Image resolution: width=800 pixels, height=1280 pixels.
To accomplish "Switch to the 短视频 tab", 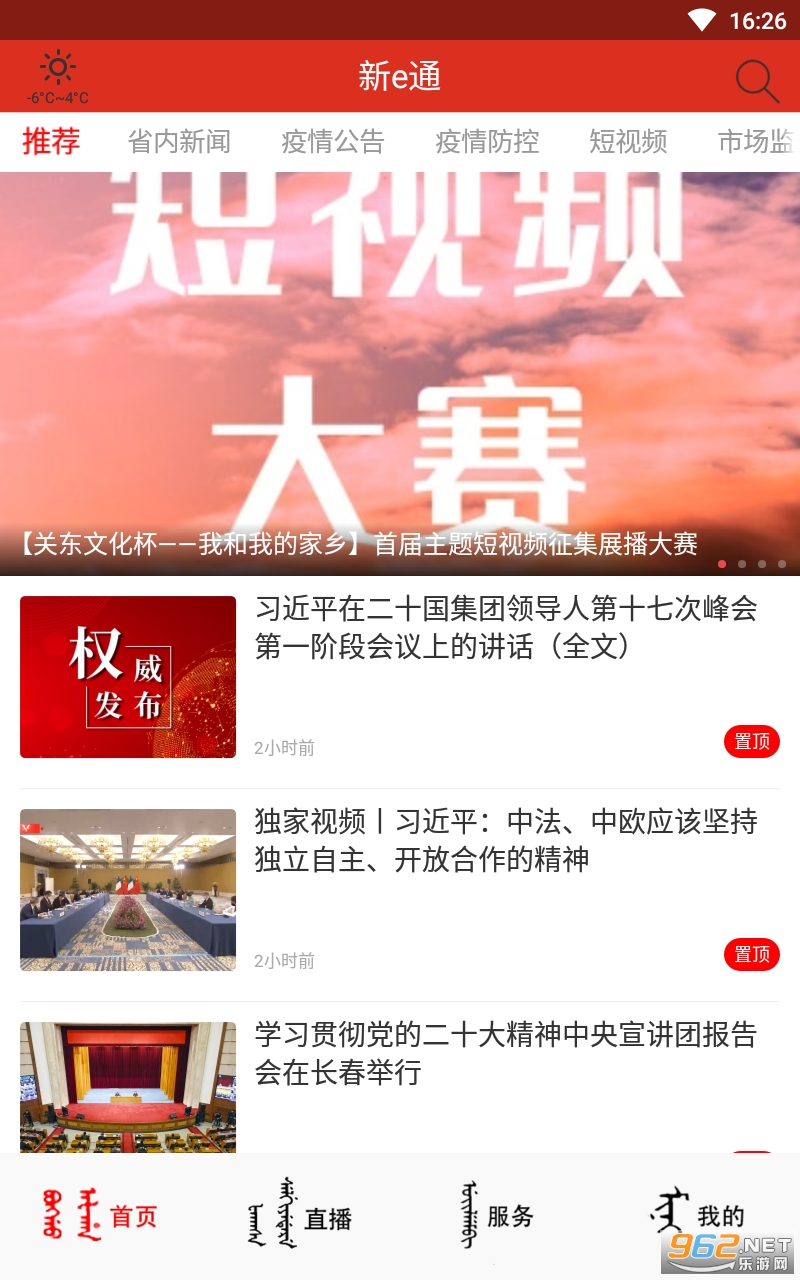I will point(628,142).
